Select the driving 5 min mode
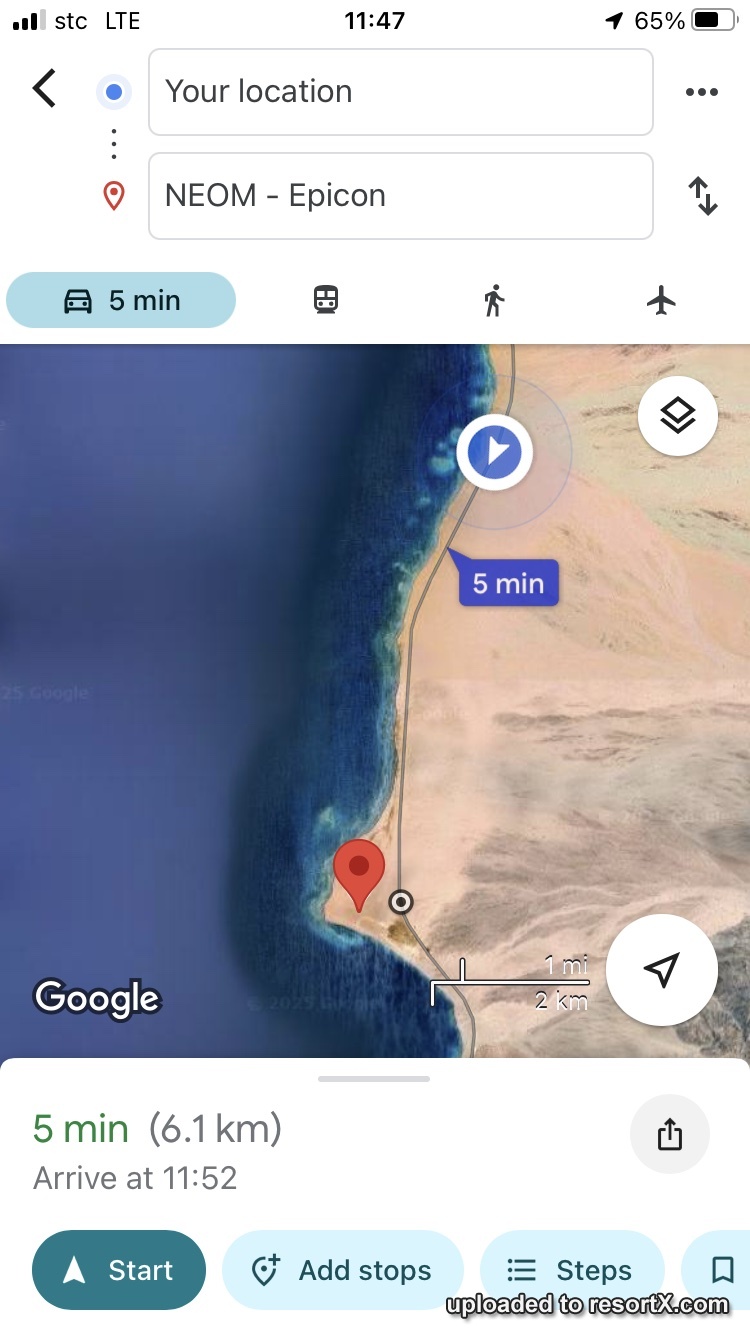 pos(121,300)
